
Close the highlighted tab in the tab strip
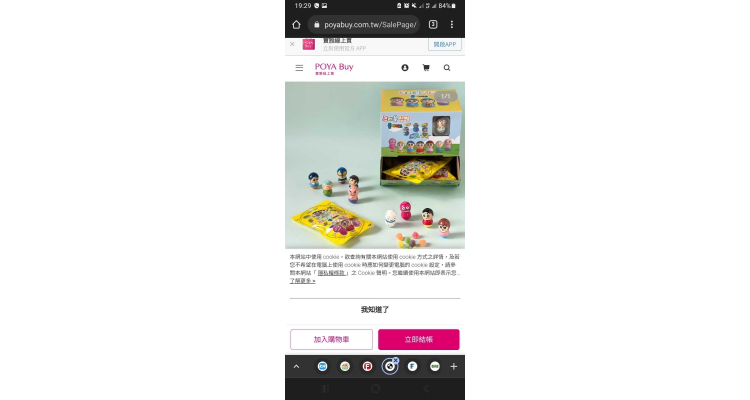tap(396, 360)
